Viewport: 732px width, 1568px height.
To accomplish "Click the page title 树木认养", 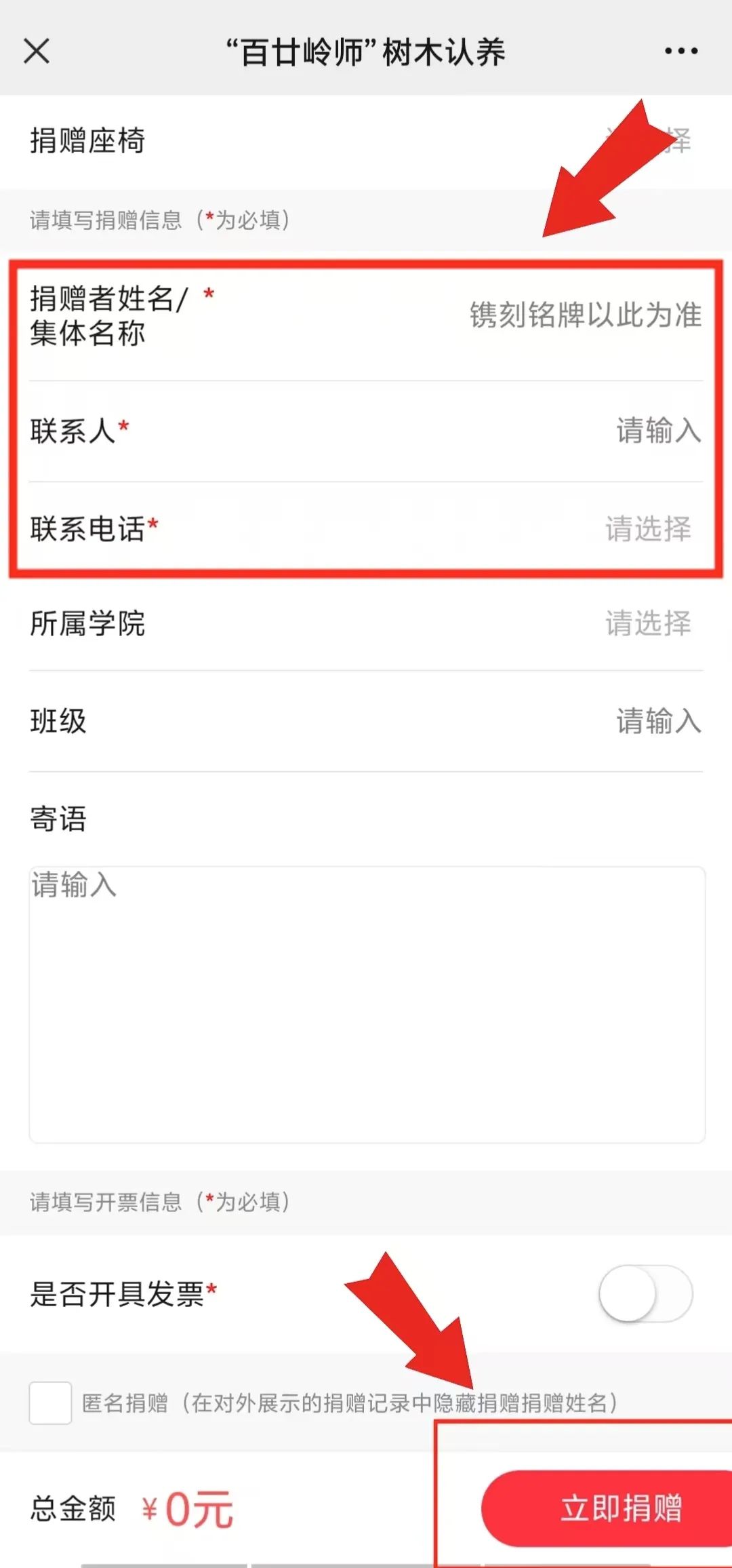I will pos(366,51).
